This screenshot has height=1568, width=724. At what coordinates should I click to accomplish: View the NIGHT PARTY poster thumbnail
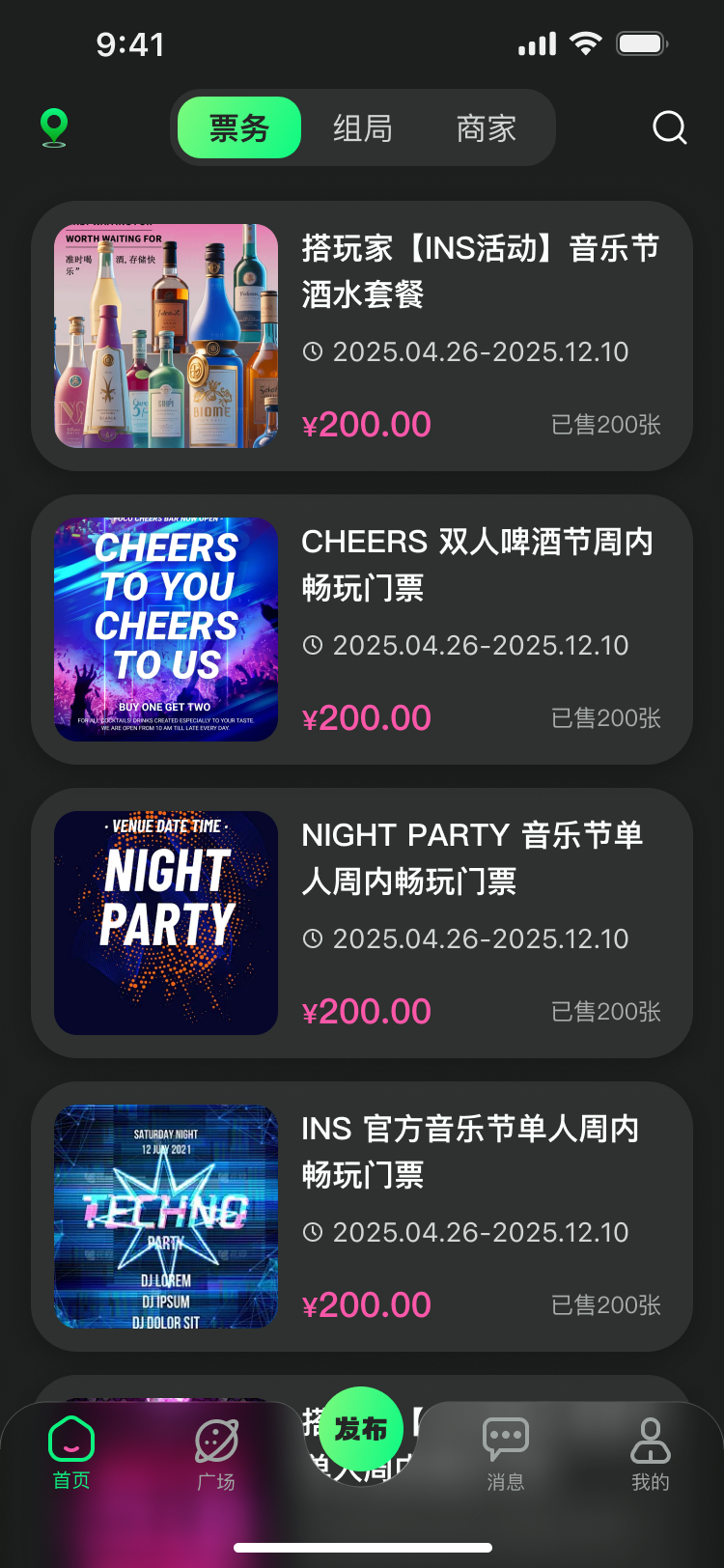coord(165,922)
